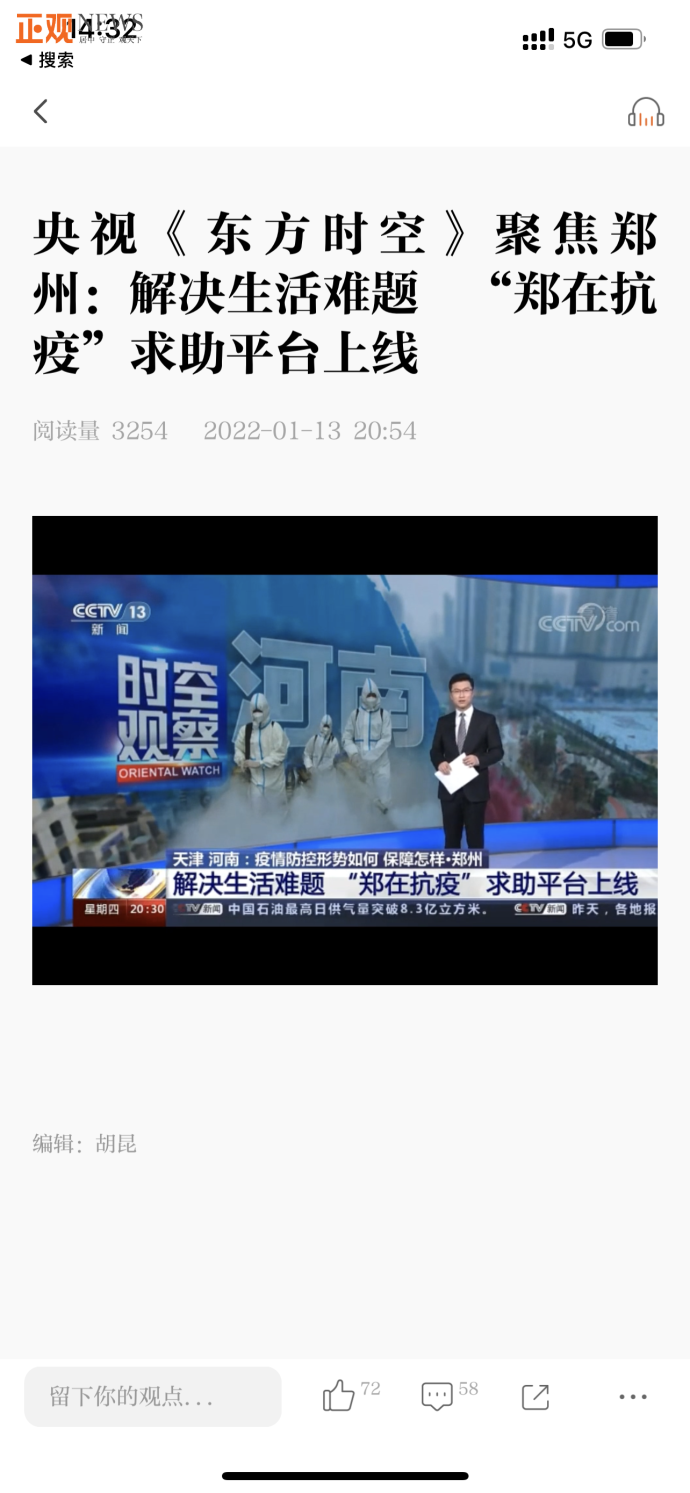Play the CCTV 东方时空 video
690x1493 pixels.
click(345, 750)
